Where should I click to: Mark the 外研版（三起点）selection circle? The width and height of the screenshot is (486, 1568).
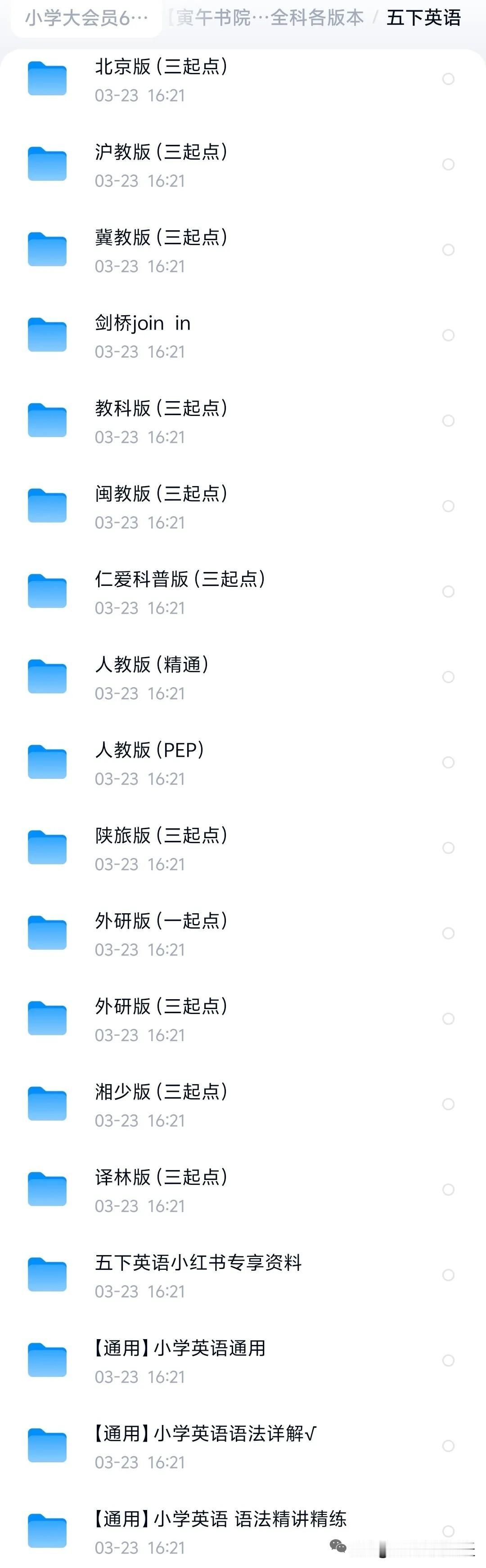click(448, 1019)
